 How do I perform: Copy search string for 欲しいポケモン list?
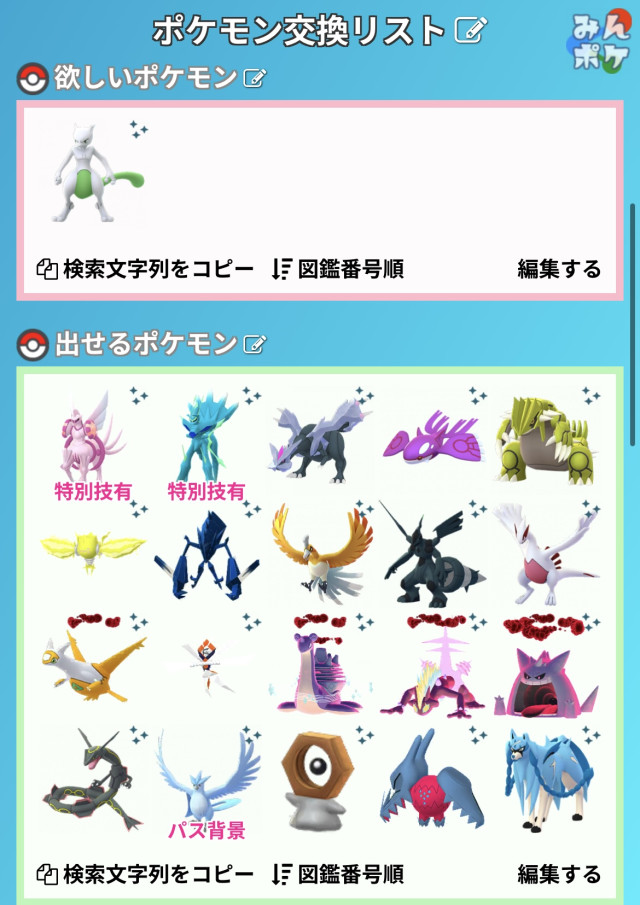(x=146, y=268)
